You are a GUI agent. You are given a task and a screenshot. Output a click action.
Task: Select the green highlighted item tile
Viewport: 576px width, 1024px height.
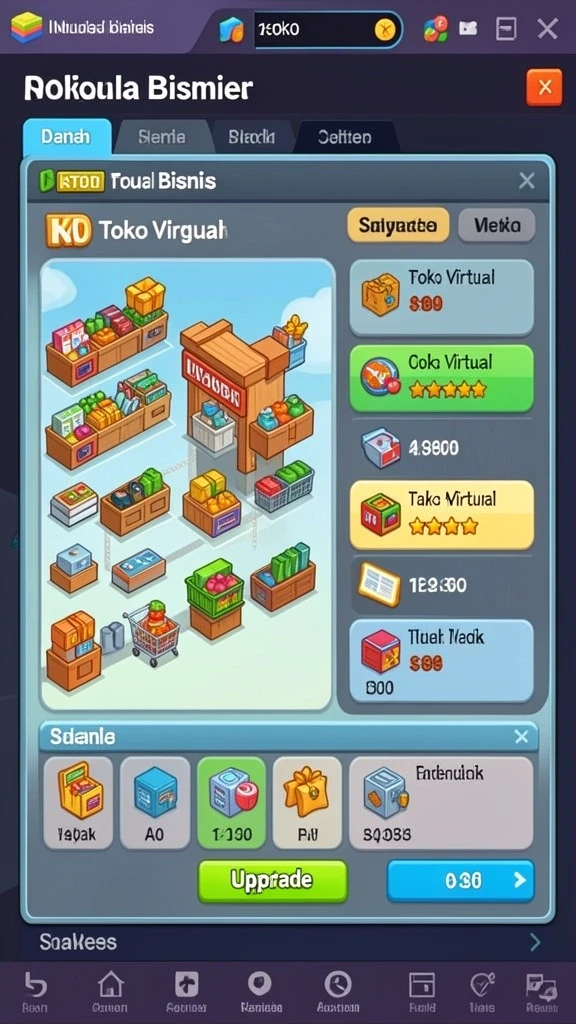231,803
